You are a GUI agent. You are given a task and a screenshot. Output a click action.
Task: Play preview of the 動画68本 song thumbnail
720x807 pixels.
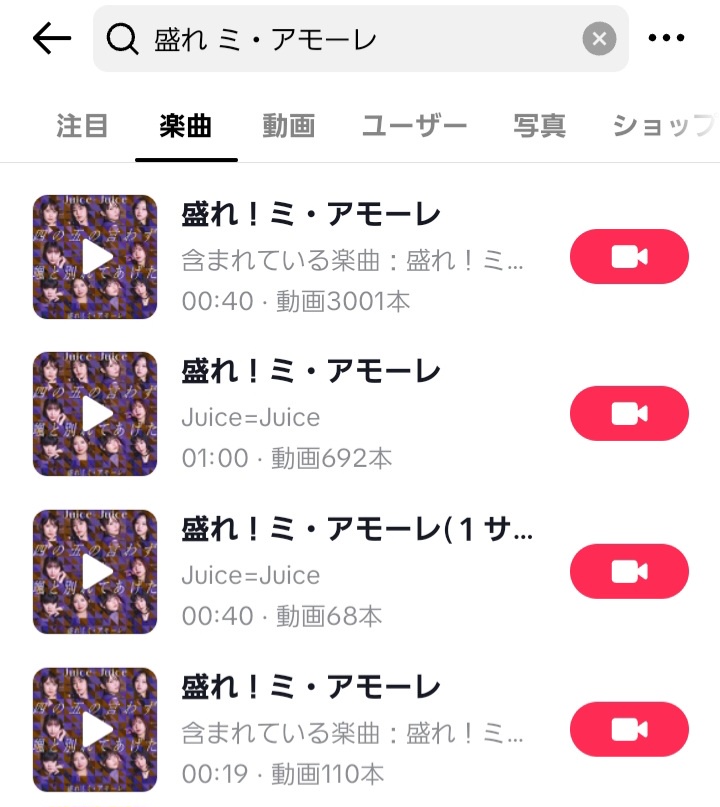point(95,571)
